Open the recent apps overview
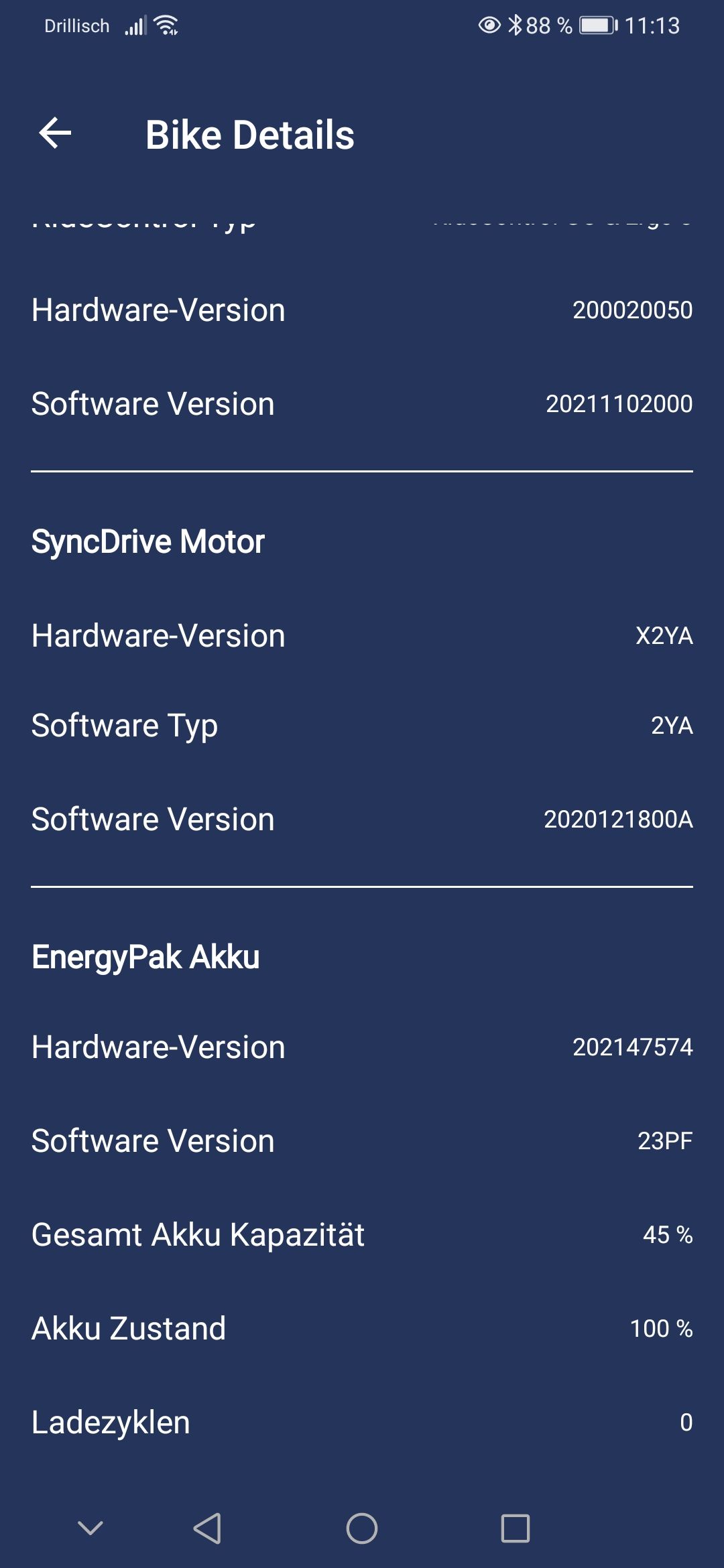The image size is (724, 1568). (x=516, y=1528)
